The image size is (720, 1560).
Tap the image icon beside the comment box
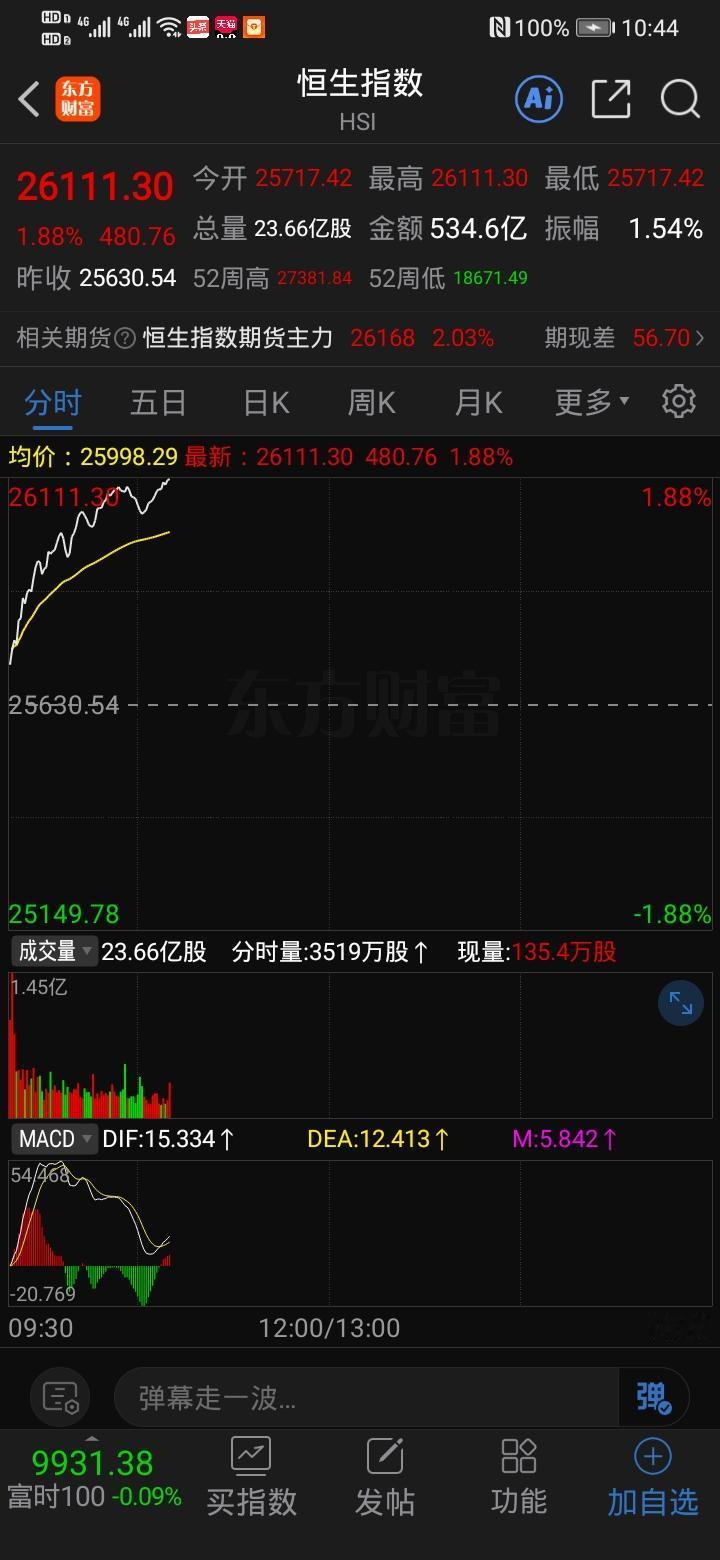click(x=60, y=1396)
